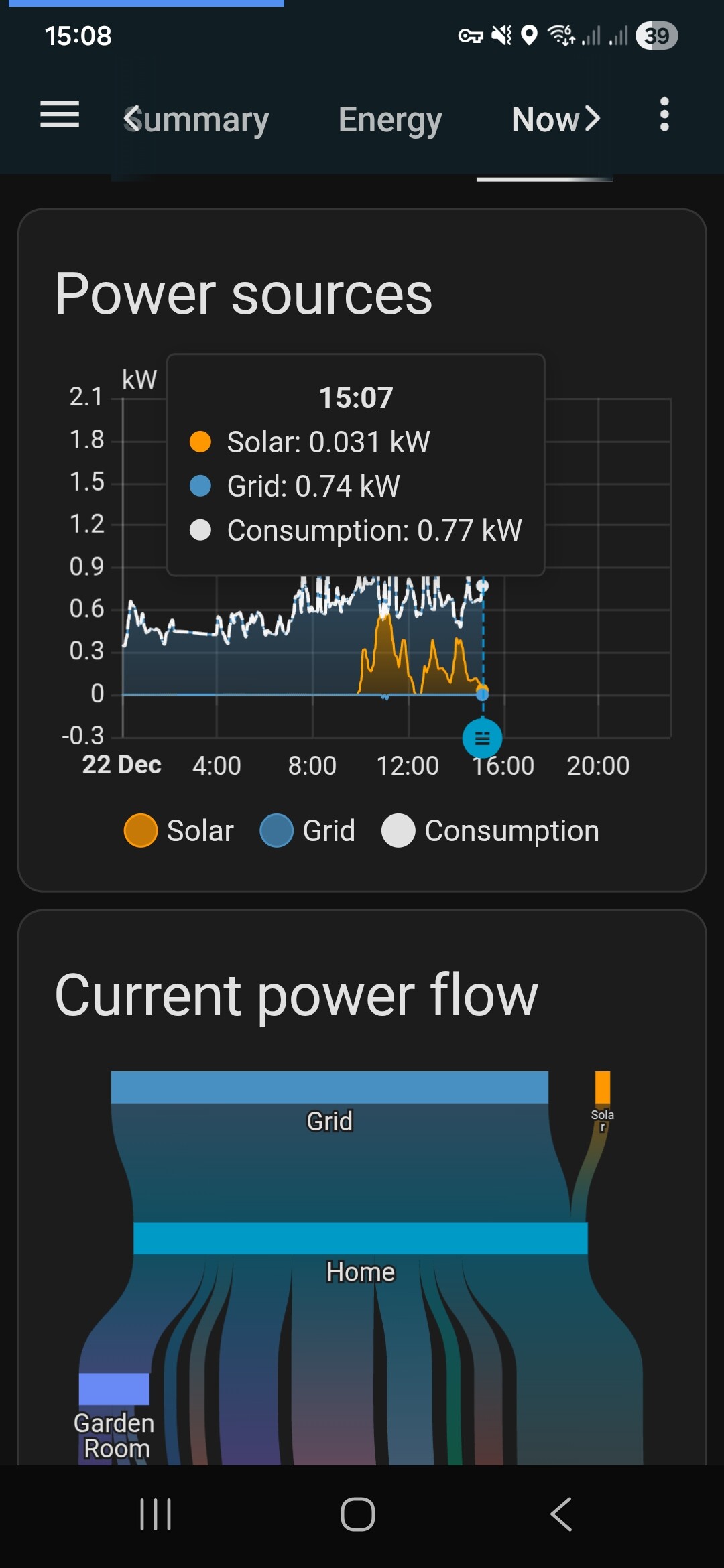
Task: Tap the Home node in power flow
Action: tap(360, 1238)
